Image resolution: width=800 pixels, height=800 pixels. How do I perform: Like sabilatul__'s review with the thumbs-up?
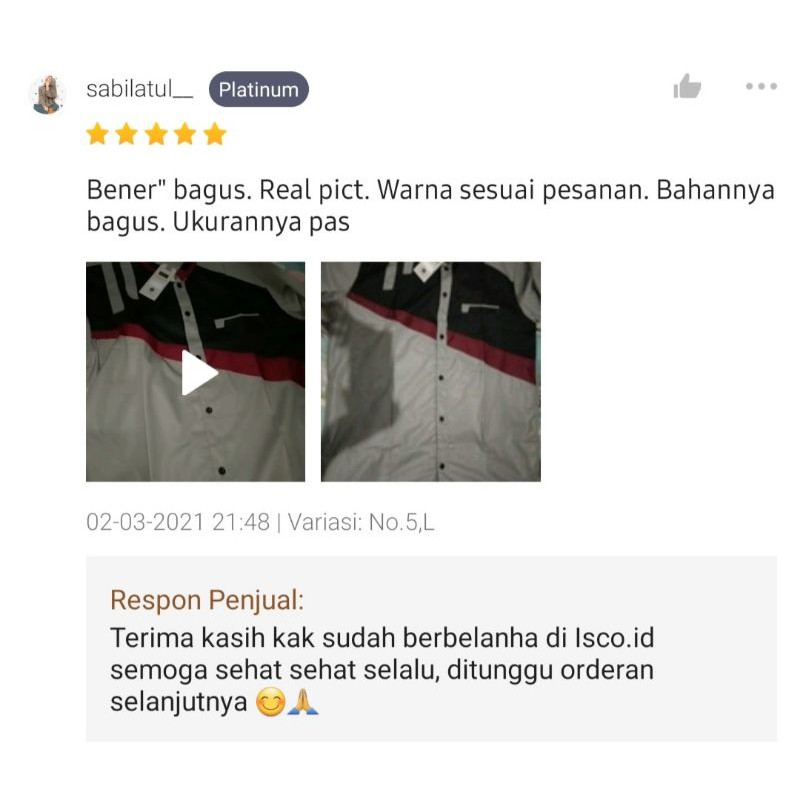click(x=687, y=87)
